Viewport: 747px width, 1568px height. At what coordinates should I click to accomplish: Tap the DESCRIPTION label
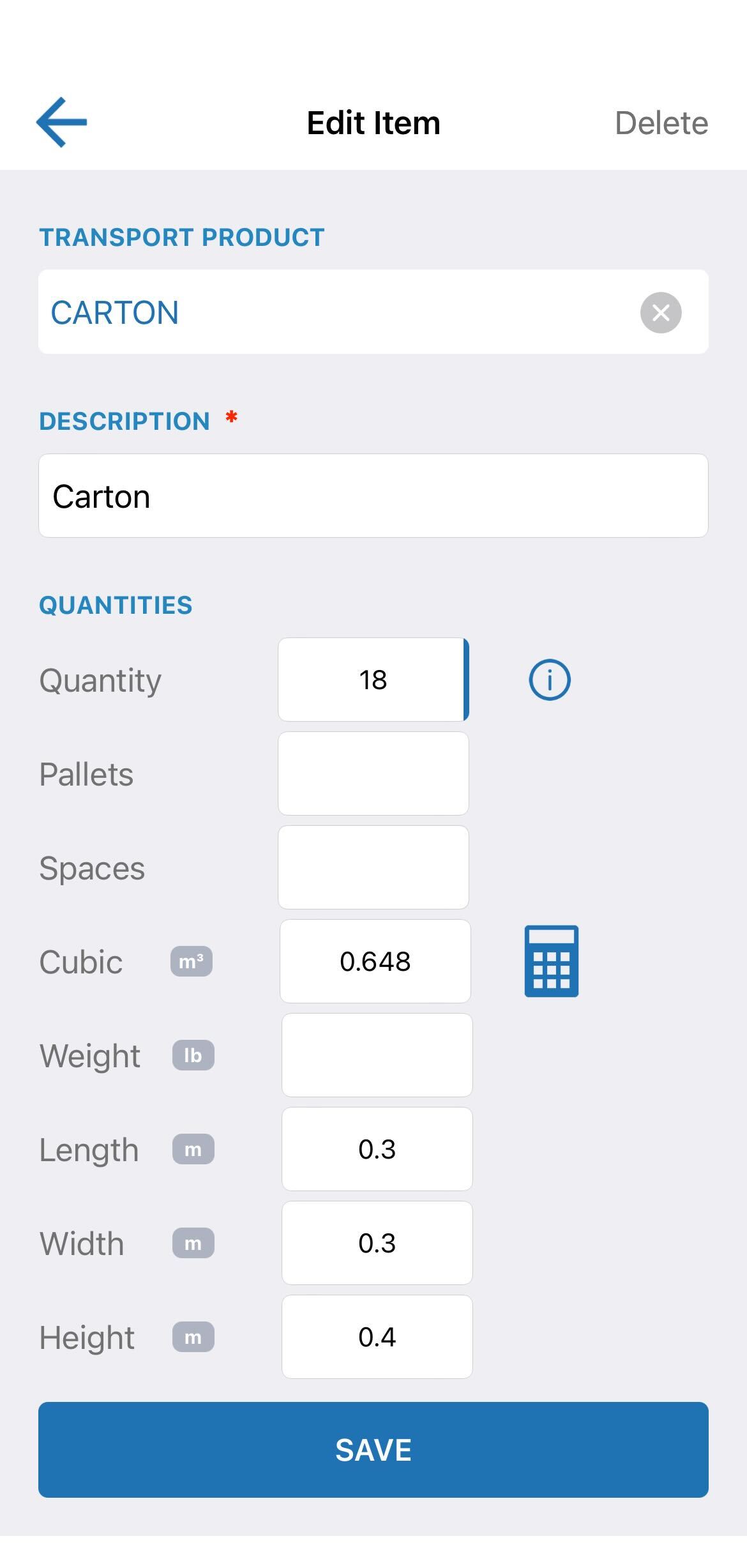click(124, 420)
